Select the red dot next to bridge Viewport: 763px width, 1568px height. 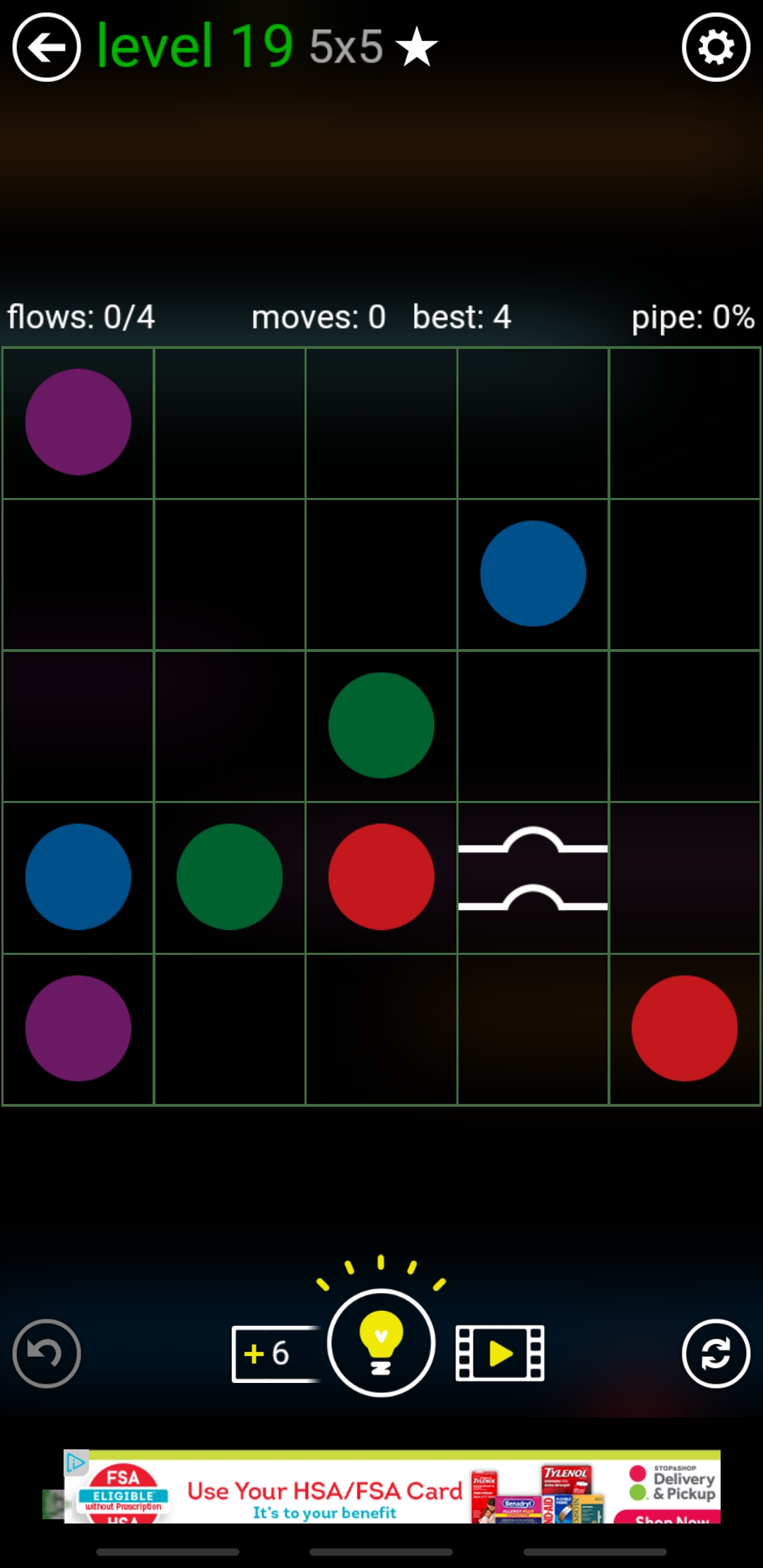point(381,877)
